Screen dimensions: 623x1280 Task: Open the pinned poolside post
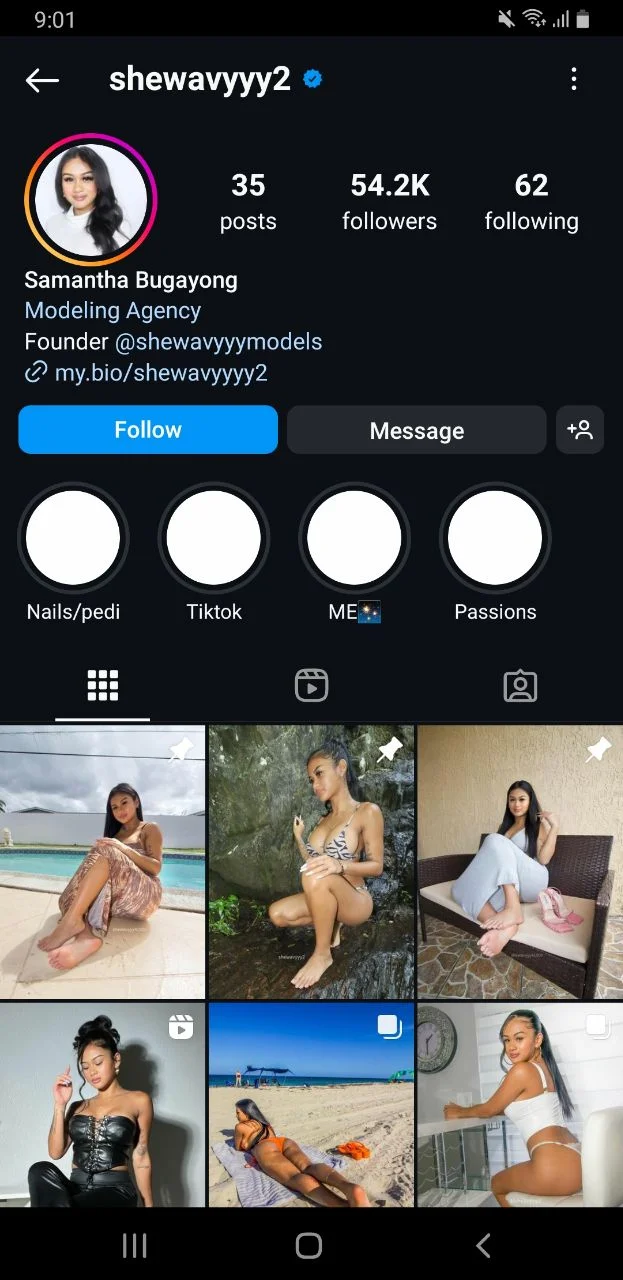102,862
